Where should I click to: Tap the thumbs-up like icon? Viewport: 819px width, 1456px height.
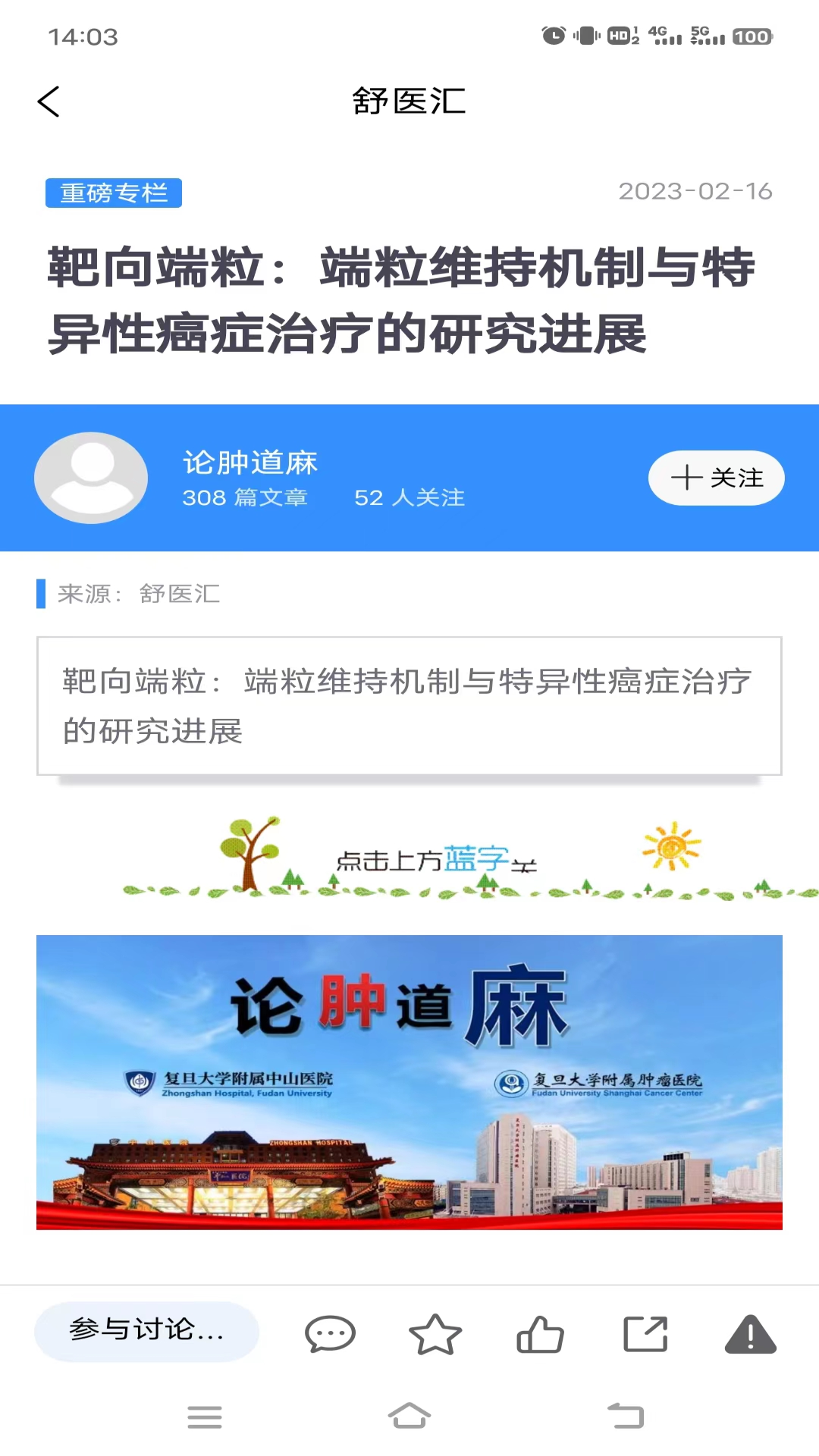pos(540,1332)
